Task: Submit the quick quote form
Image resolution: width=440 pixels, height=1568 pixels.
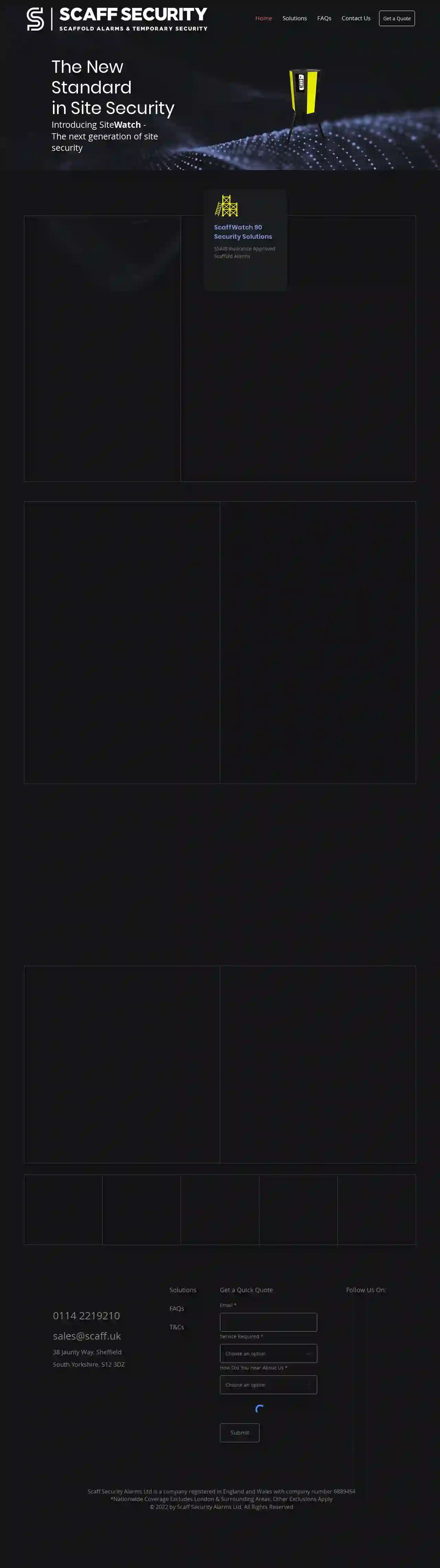Action: click(240, 1432)
